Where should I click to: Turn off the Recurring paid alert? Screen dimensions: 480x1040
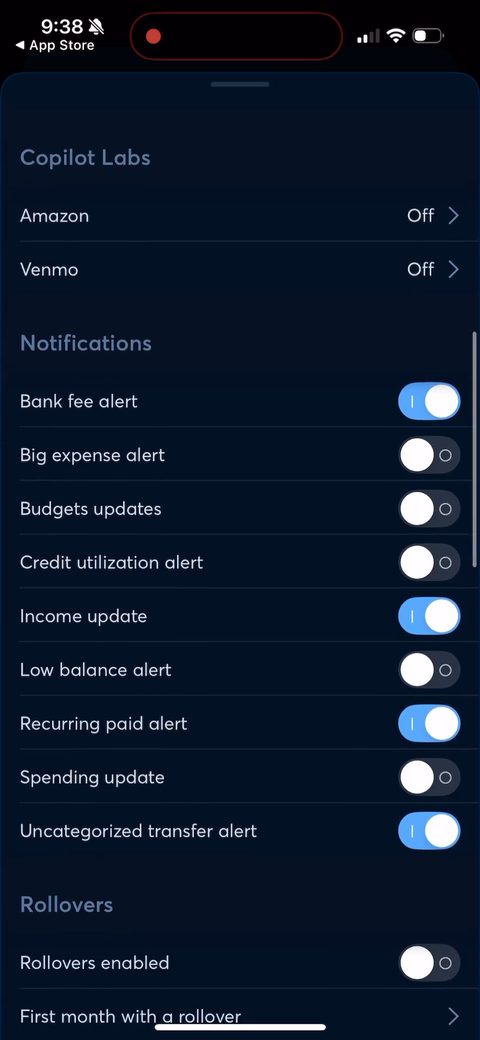(x=429, y=724)
